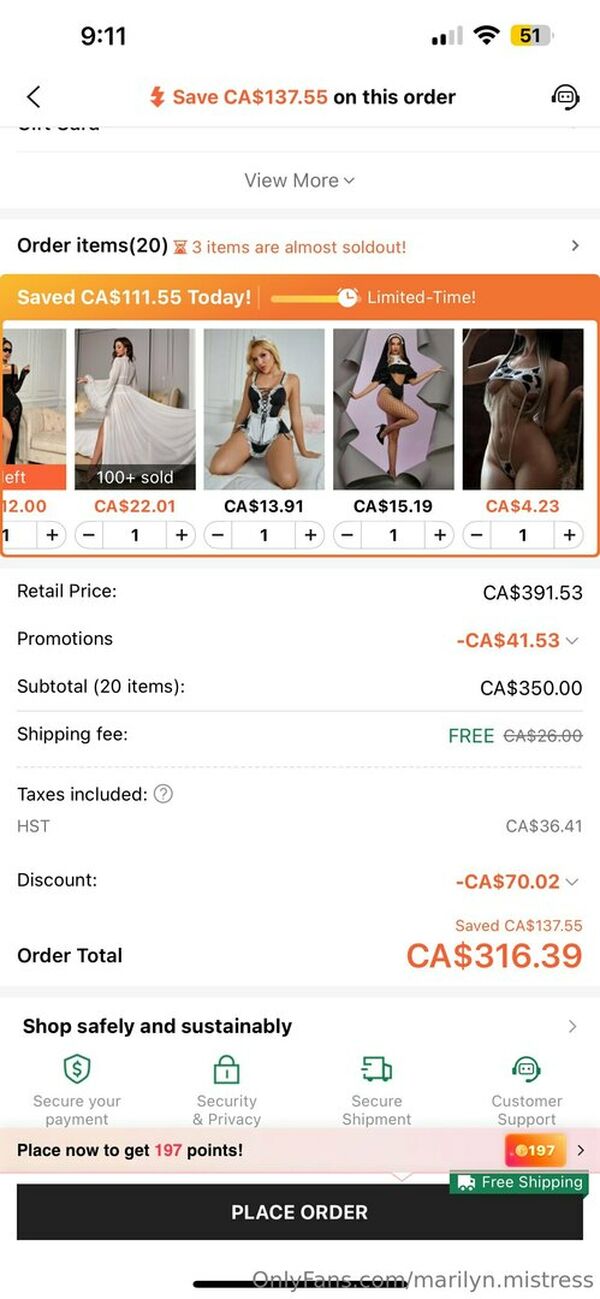Increase quantity of the CA$4.23 item
The image size is (600, 1299).
click(568, 535)
